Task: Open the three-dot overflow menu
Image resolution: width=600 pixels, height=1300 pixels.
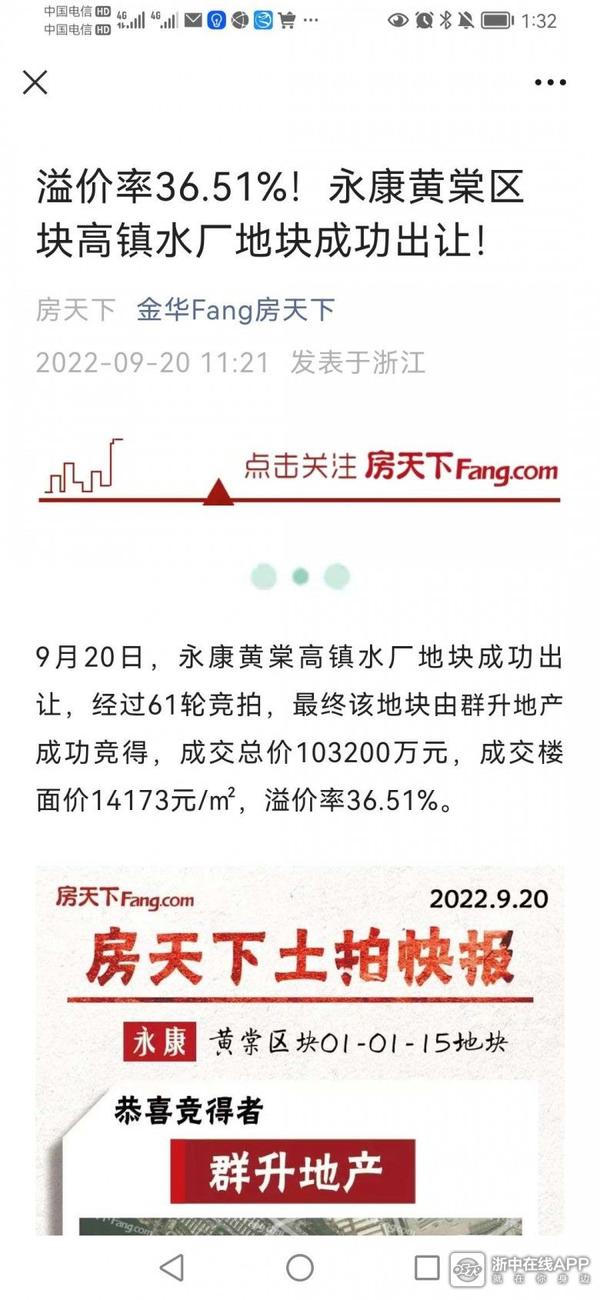Action: pyautogui.click(x=550, y=82)
